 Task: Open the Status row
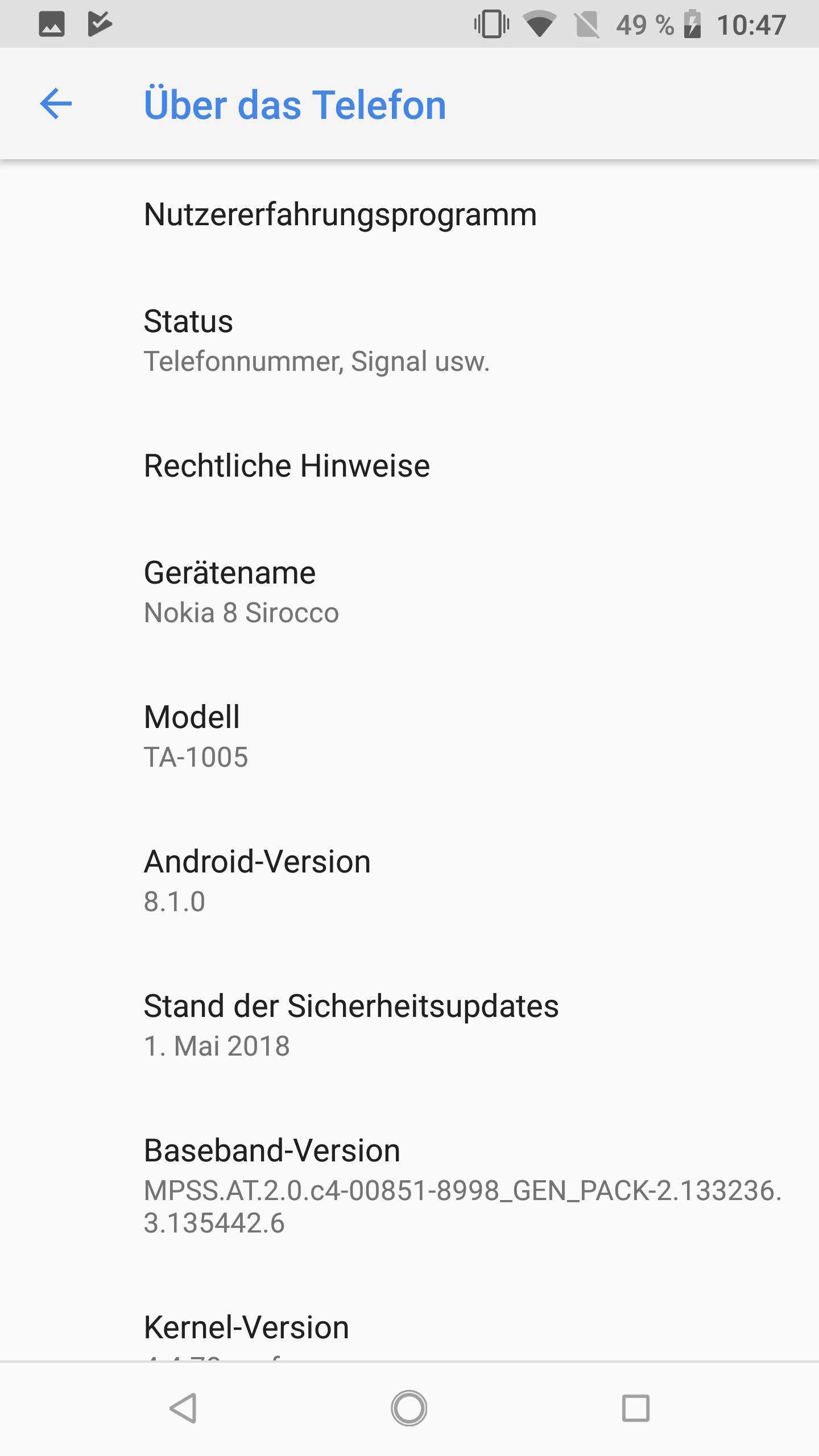(316, 340)
